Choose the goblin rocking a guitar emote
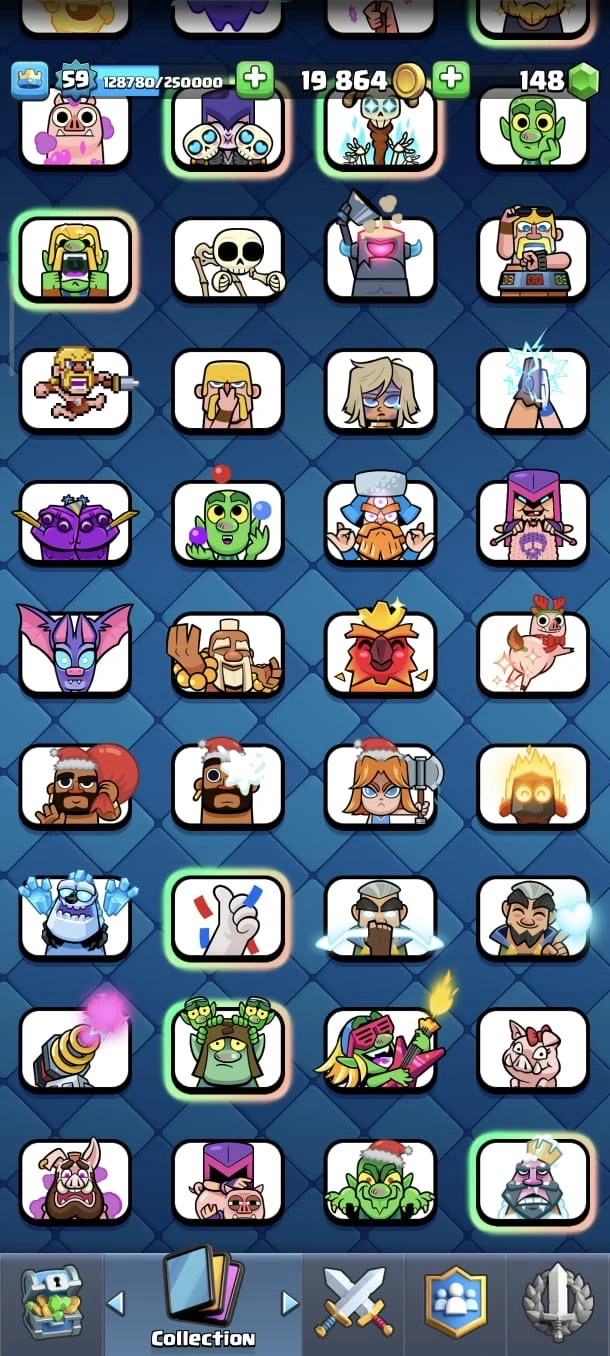The width and height of the screenshot is (610, 1356). pyautogui.click(x=381, y=1050)
